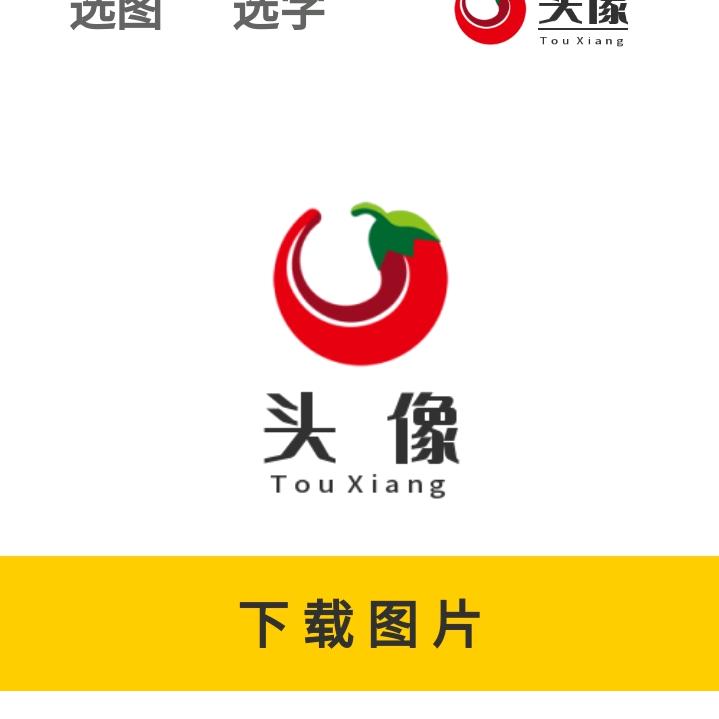This screenshot has height=719, width=719.
Task: Switch to the 选图 tab
Action: [x=116, y=15]
